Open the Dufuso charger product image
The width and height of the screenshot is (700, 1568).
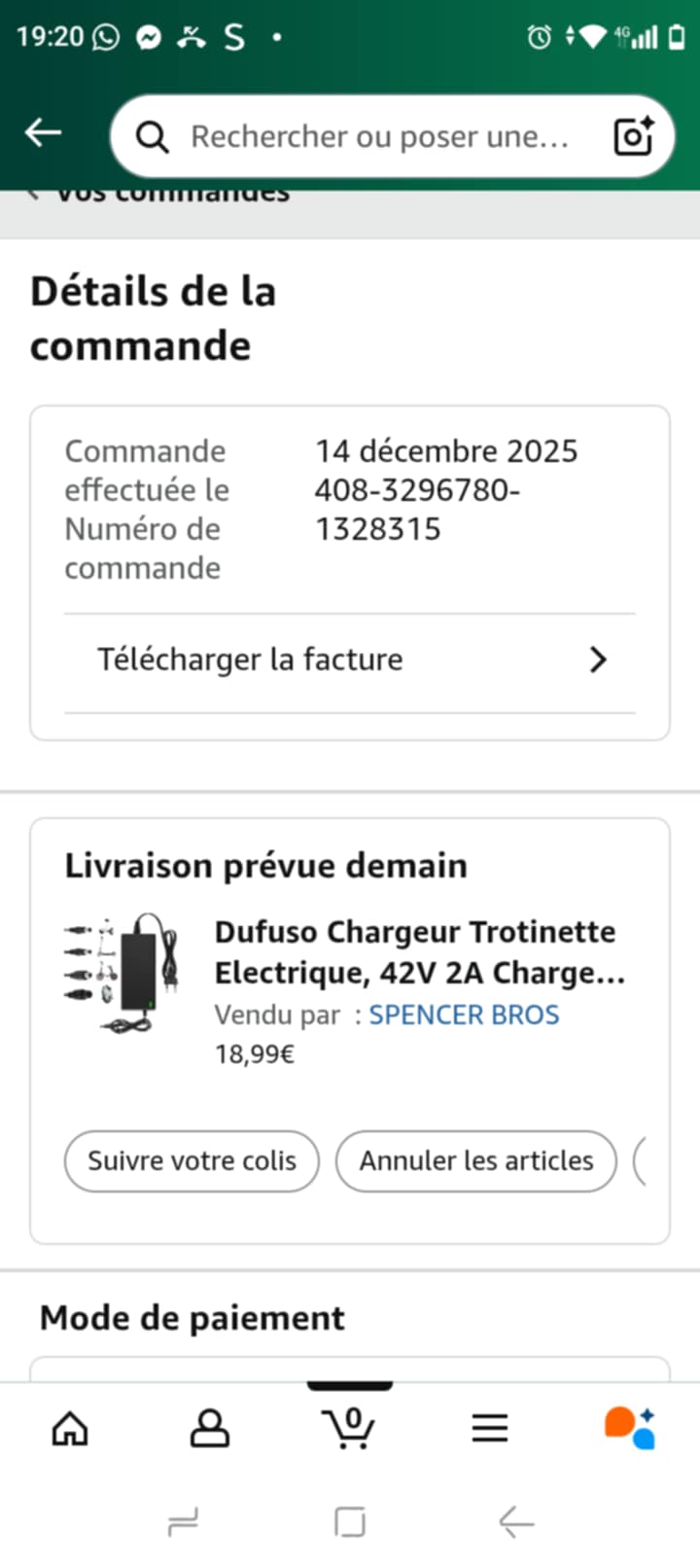point(123,973)
